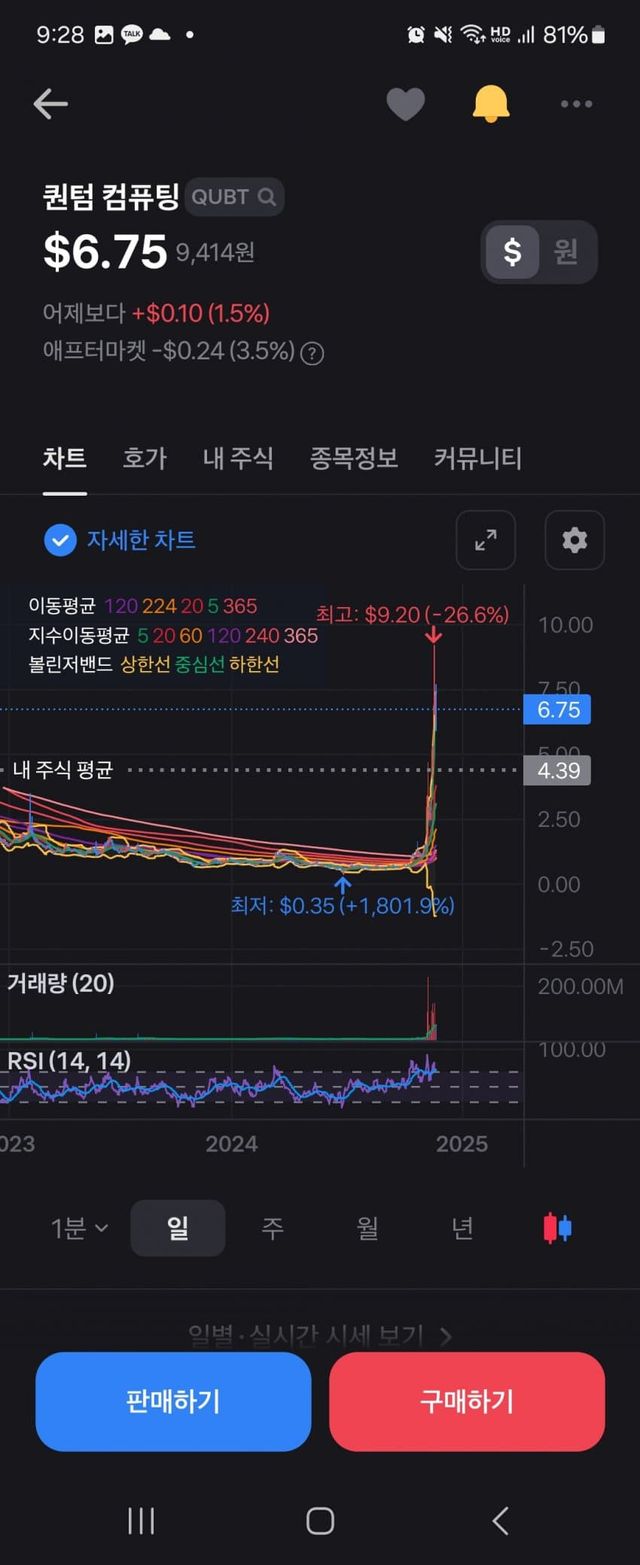View the 종목정보 tab

pos(353,459)
